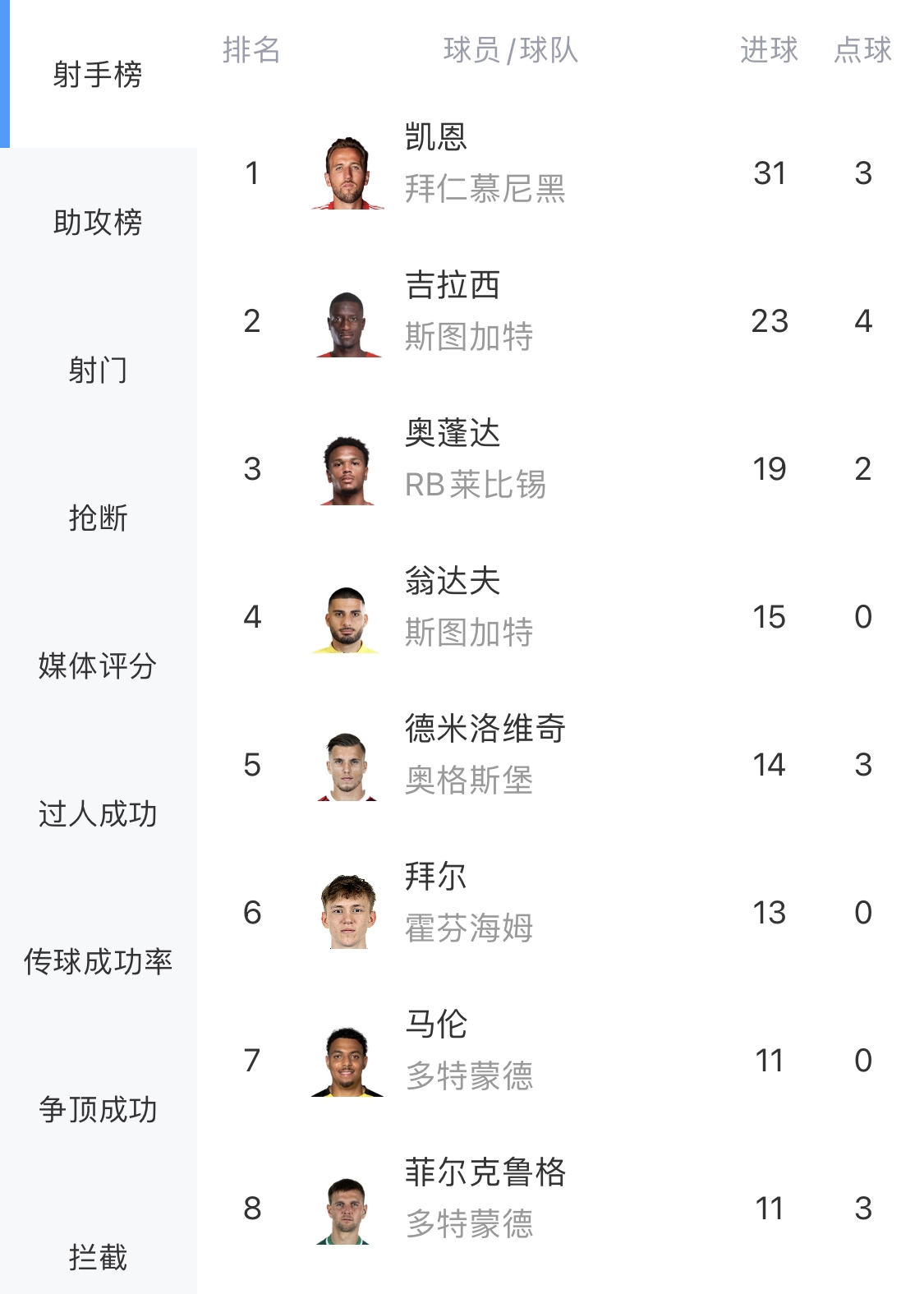Switch to the 射门 stats tab
Screen dimensions: 924x1294
point(98,371)
